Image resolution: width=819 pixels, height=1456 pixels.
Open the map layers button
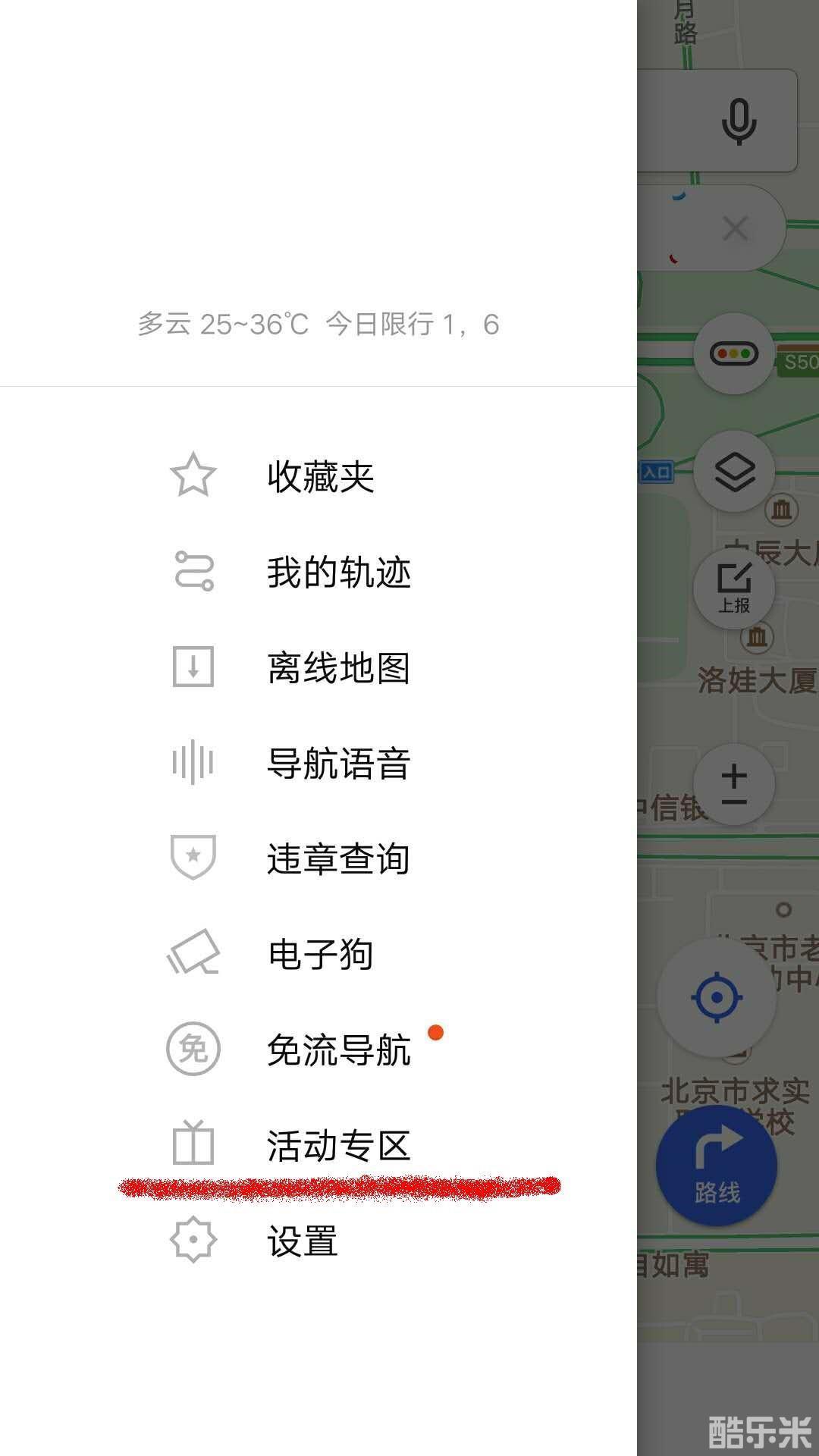coord(734,472)
